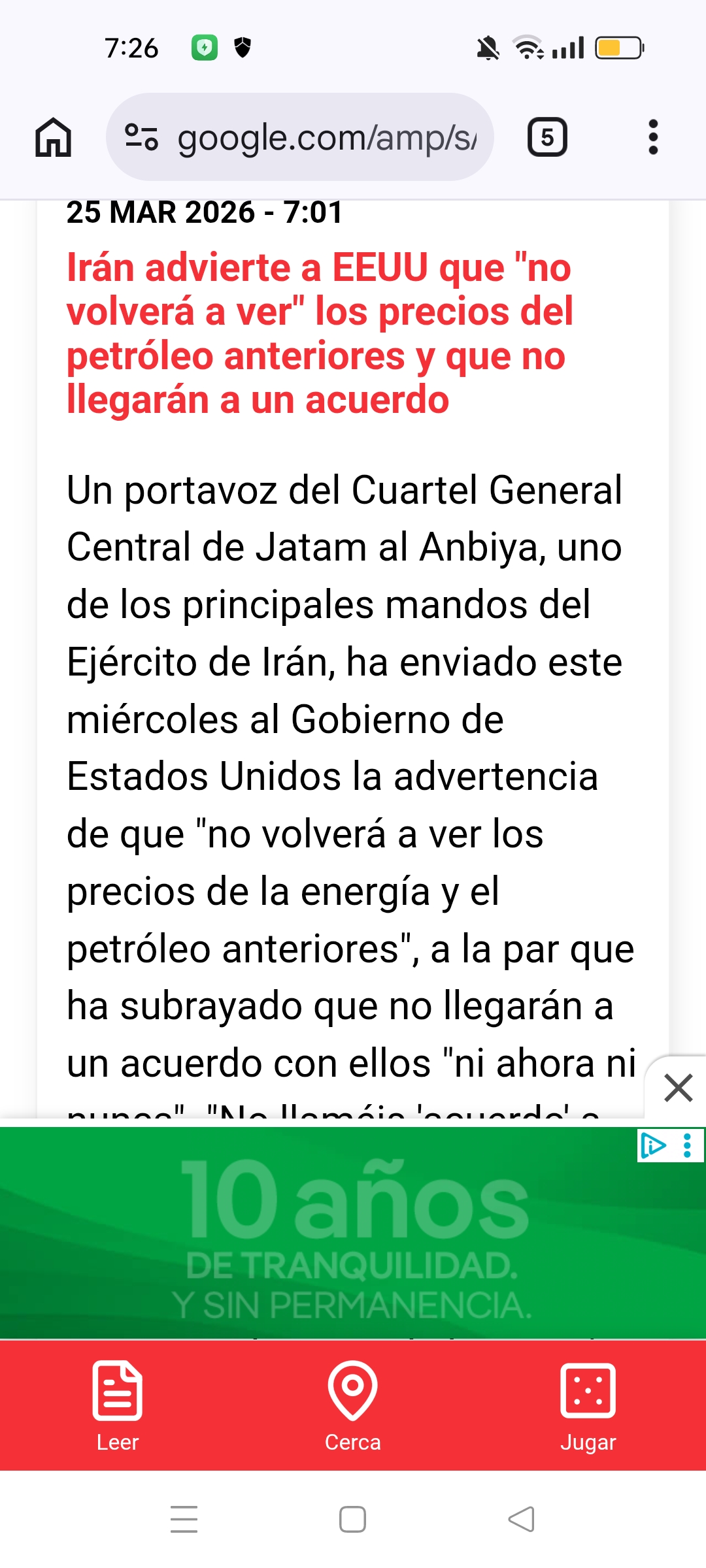Show recent apps from navigation bar
The height and width of the screenshot is (1568, 706).
coord(184,1519)
